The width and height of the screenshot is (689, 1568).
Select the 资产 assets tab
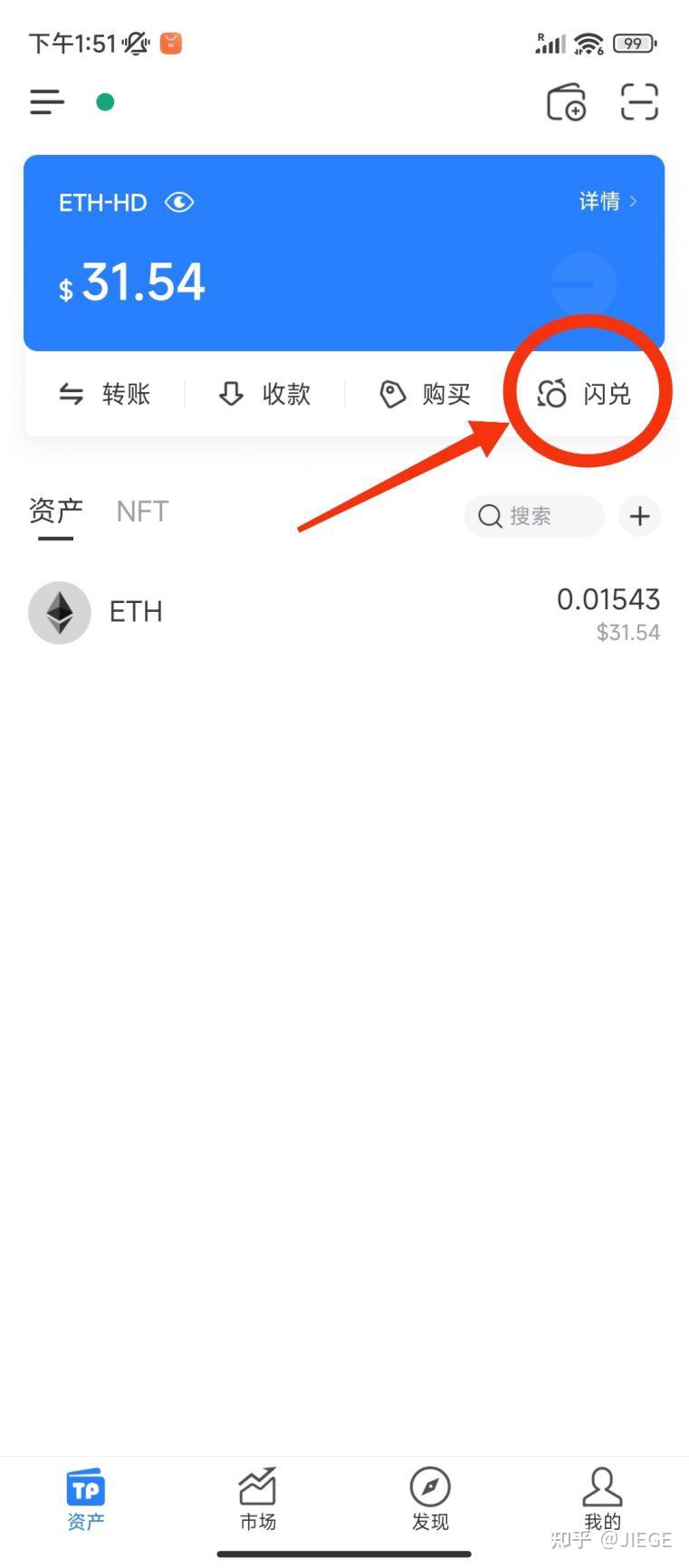click(54, 512)
